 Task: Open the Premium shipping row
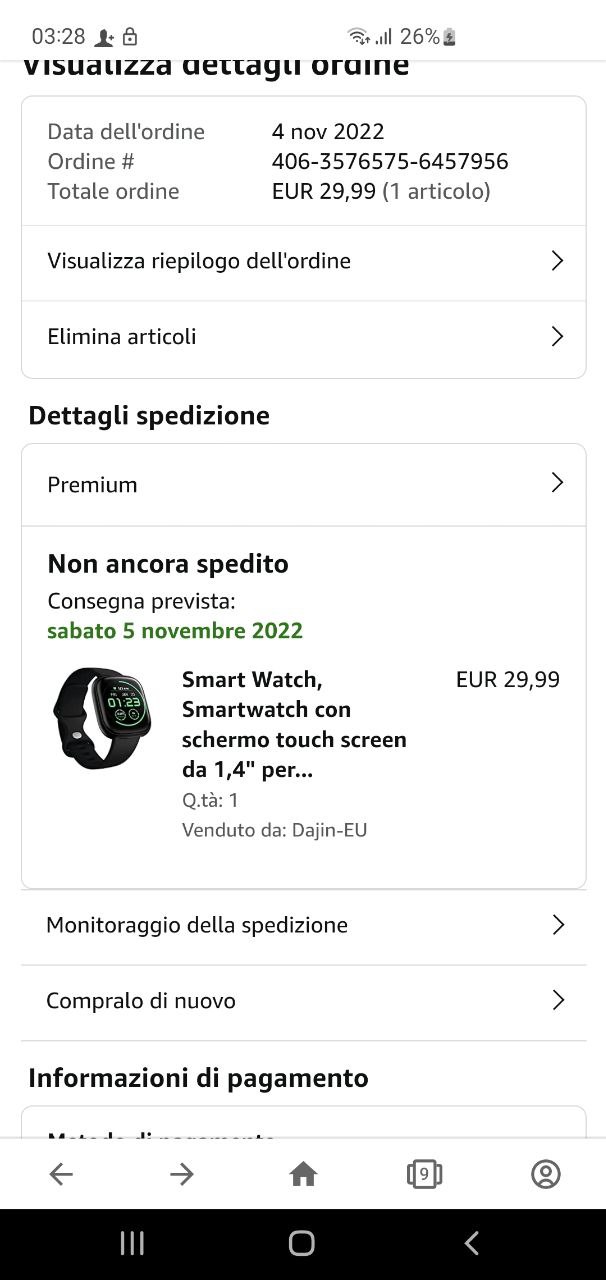(x=303, y=485)
